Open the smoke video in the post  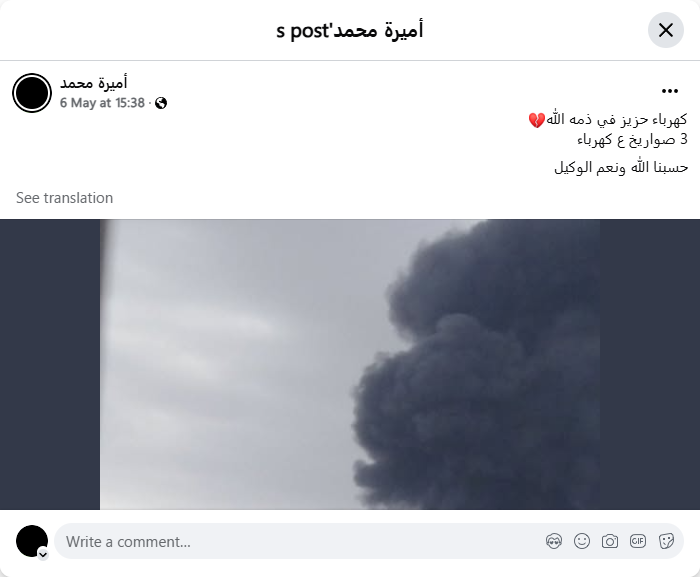(x=350, y=365)
